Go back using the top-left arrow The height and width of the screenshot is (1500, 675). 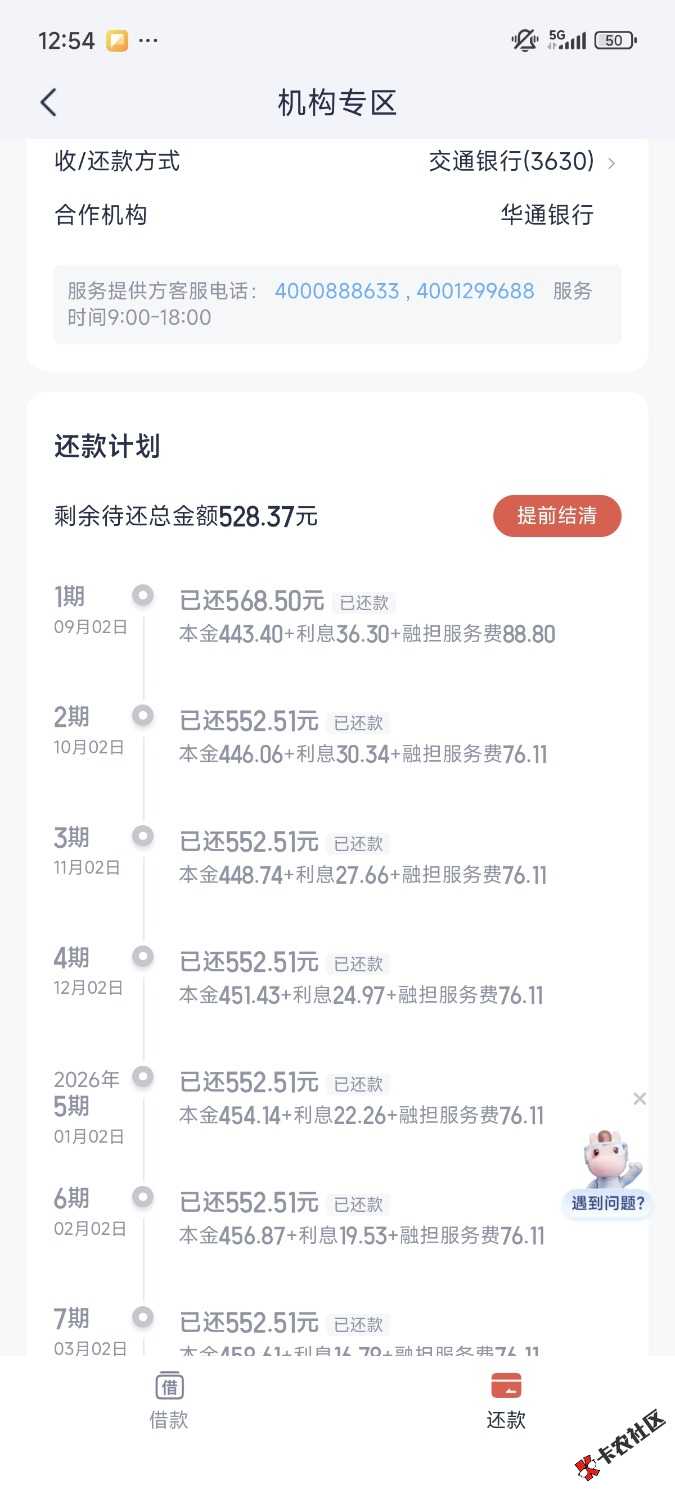pyautogui.click(x=48, y=102)
